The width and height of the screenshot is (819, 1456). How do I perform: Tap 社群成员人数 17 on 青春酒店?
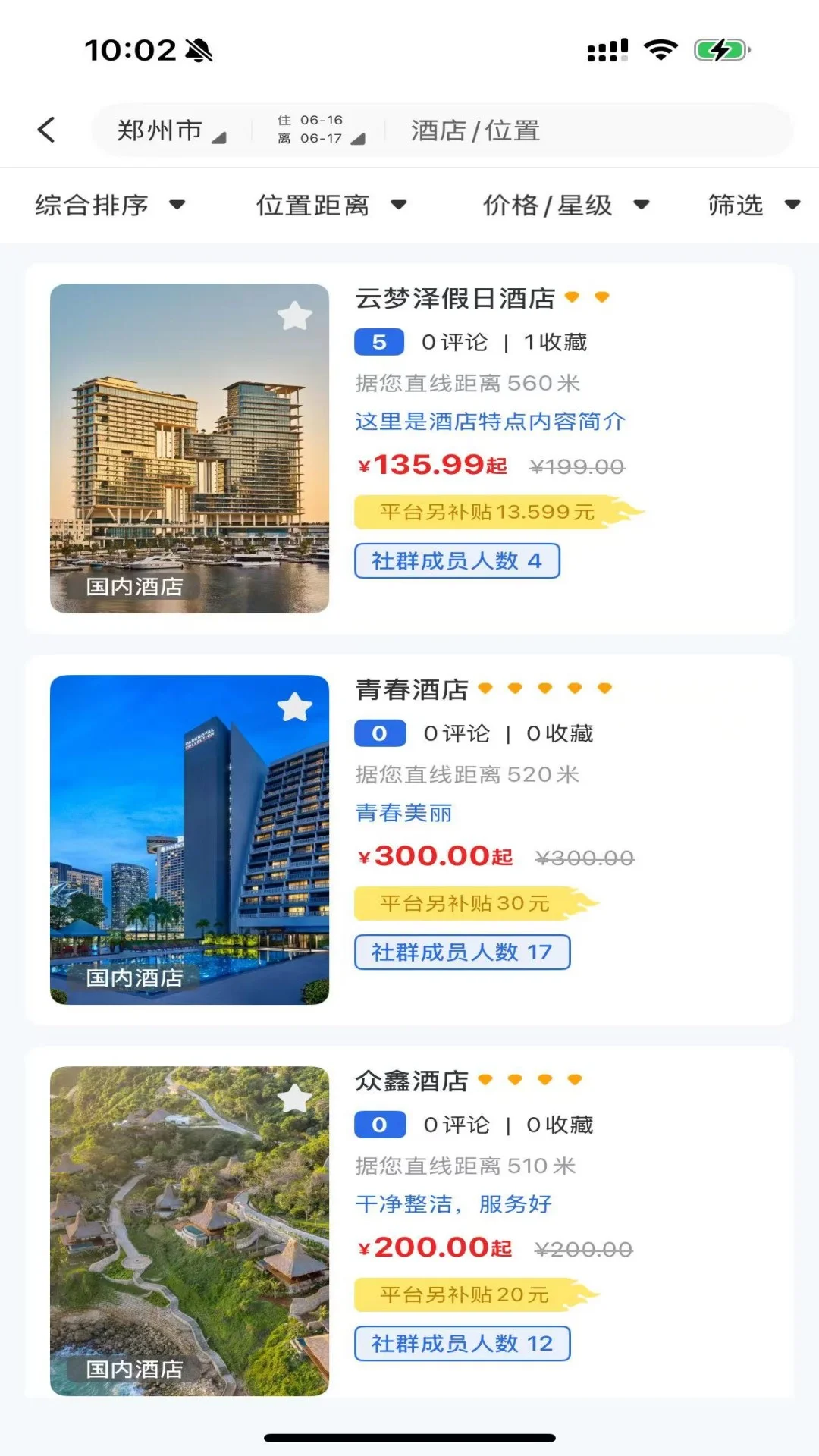461,952
